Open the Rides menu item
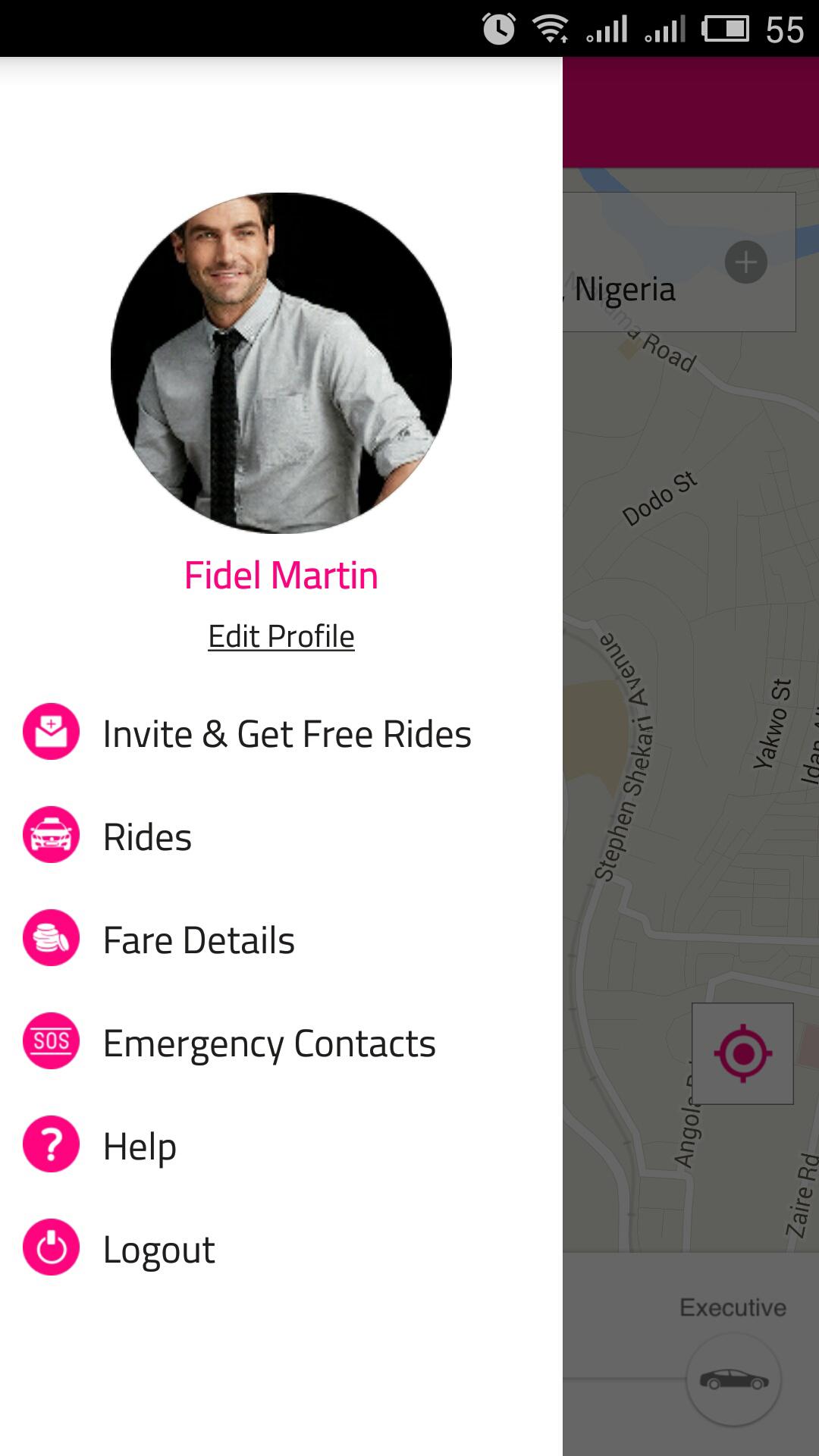 (147, 837)
